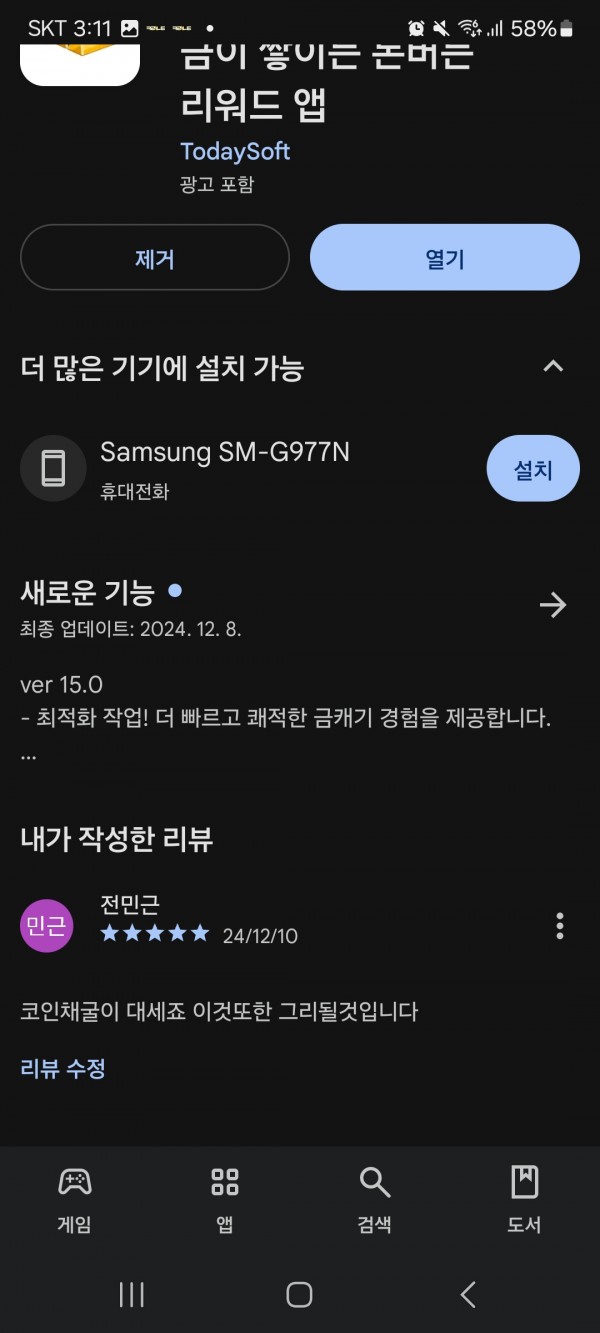Switch to the 앱 tab

[x=225, y=1199]
